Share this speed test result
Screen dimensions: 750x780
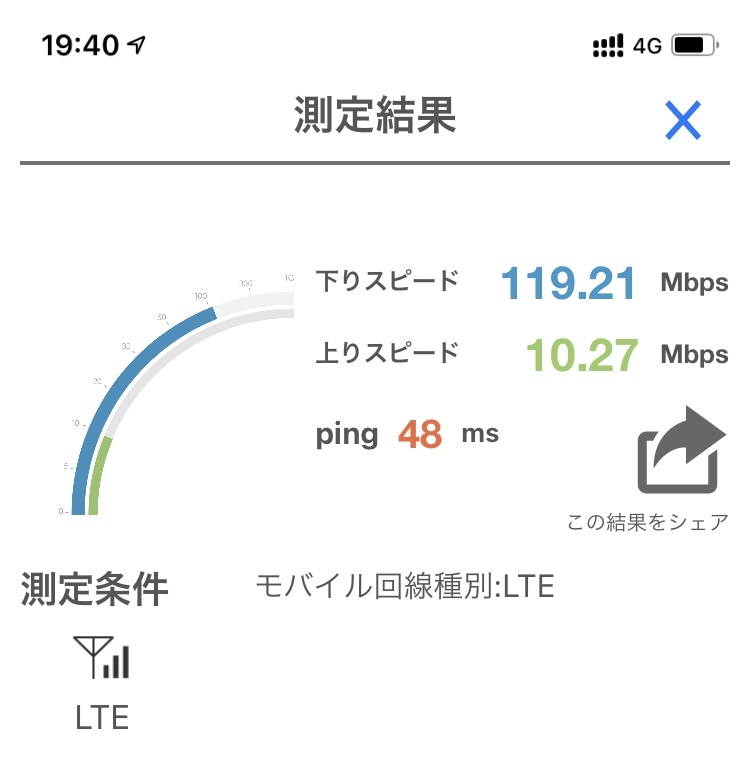pyautogui.click(x=681, y=450)
